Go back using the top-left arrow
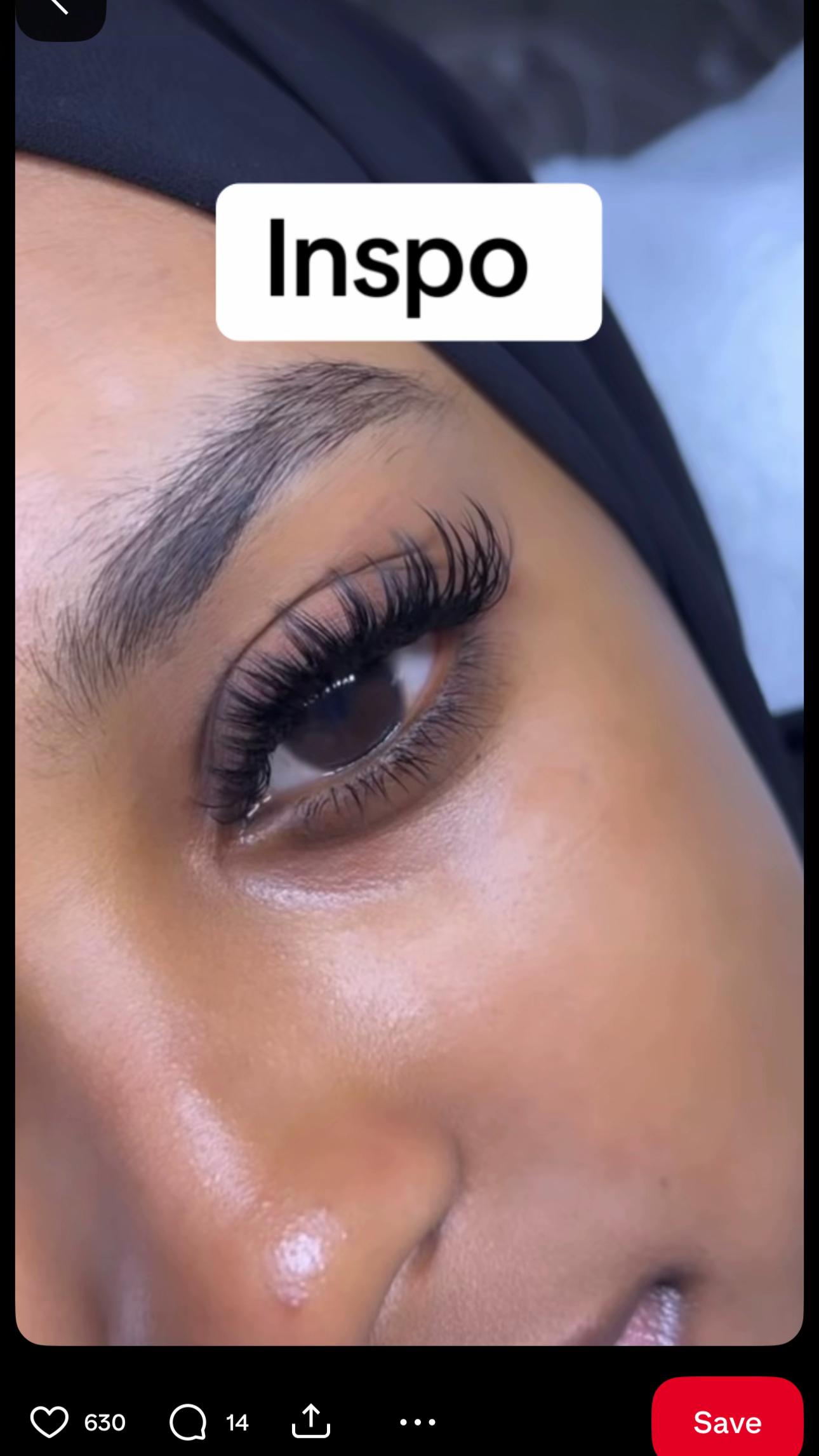The image size is (819, 1456). 60,14
